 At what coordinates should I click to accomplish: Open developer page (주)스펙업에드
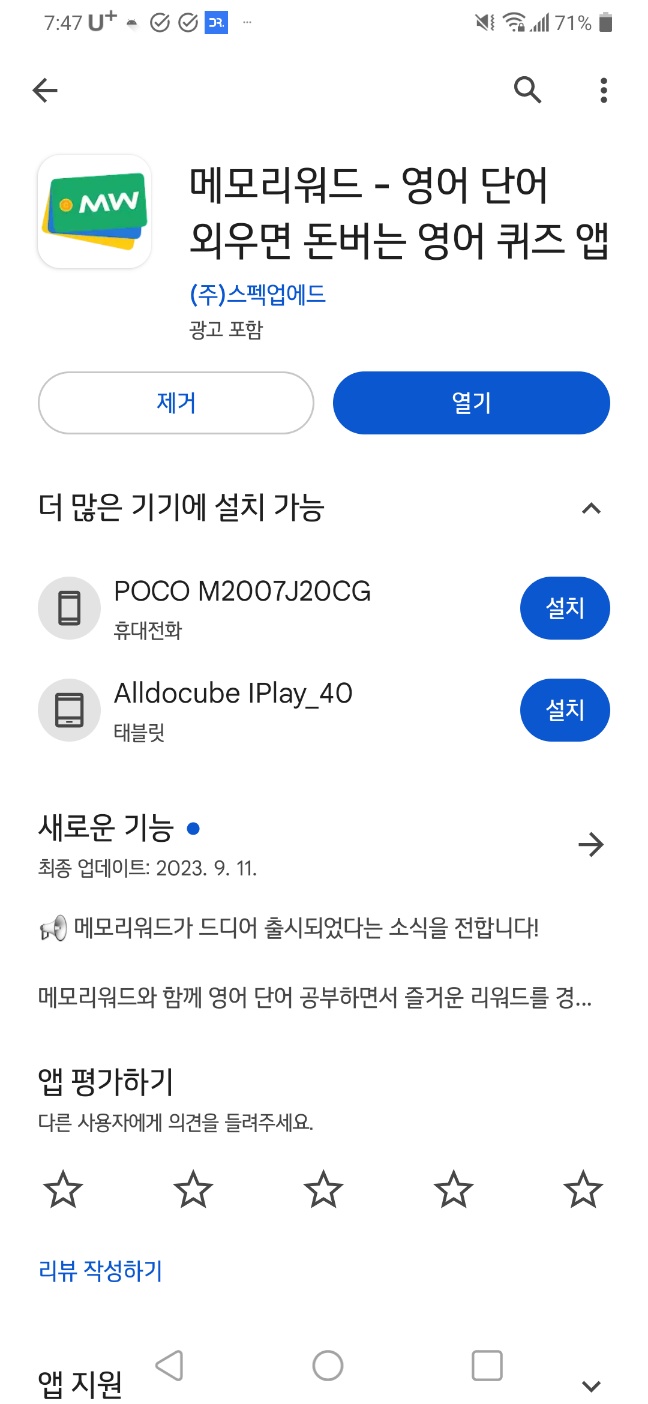point(257,295)
